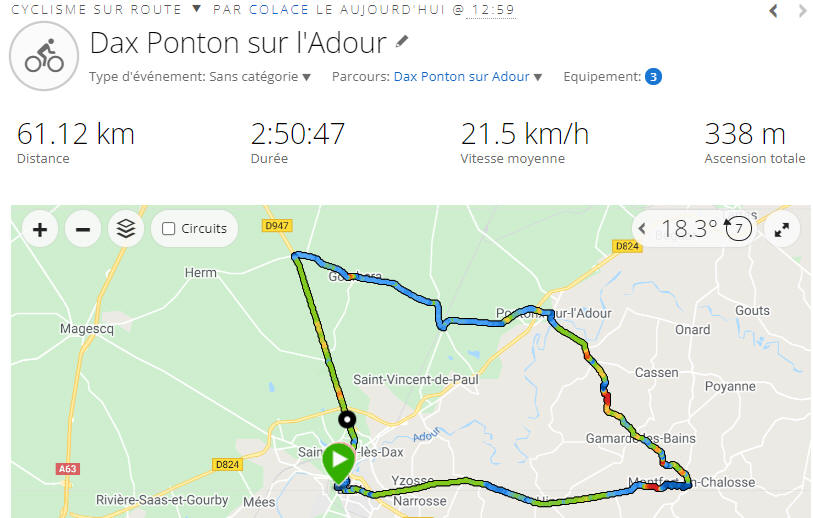Screen dimensions: 813x518
Task: Tap the green start marker on map
Action: 338,463
